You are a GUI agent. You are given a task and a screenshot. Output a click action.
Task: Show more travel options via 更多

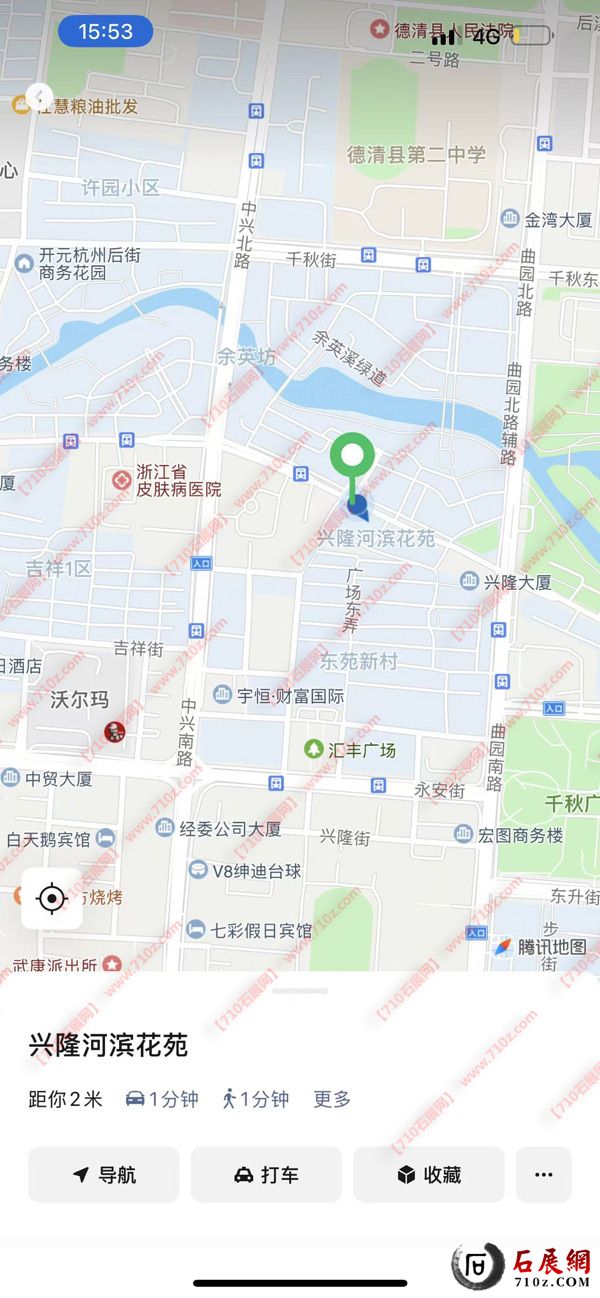pos(332,1099)
